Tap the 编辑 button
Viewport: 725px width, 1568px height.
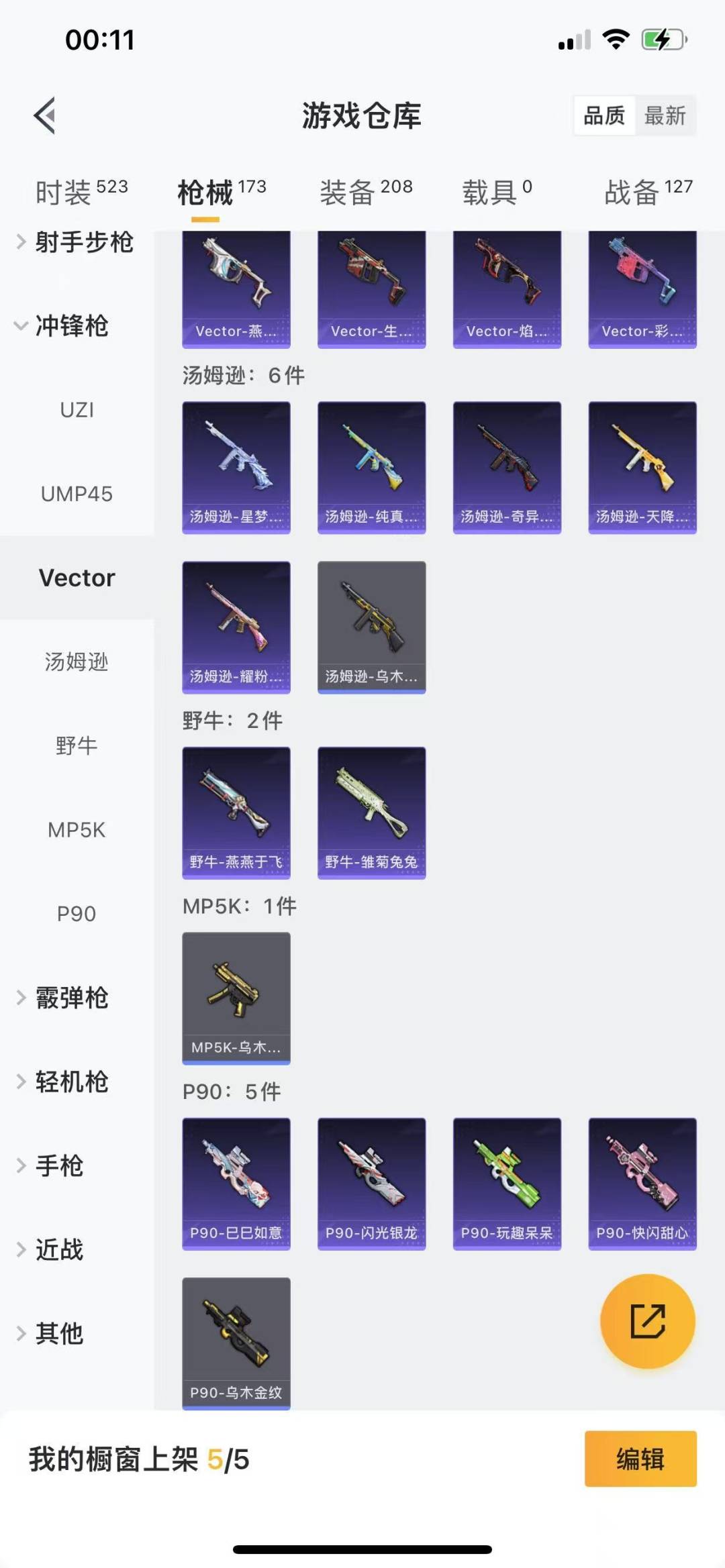point(640,1459)
